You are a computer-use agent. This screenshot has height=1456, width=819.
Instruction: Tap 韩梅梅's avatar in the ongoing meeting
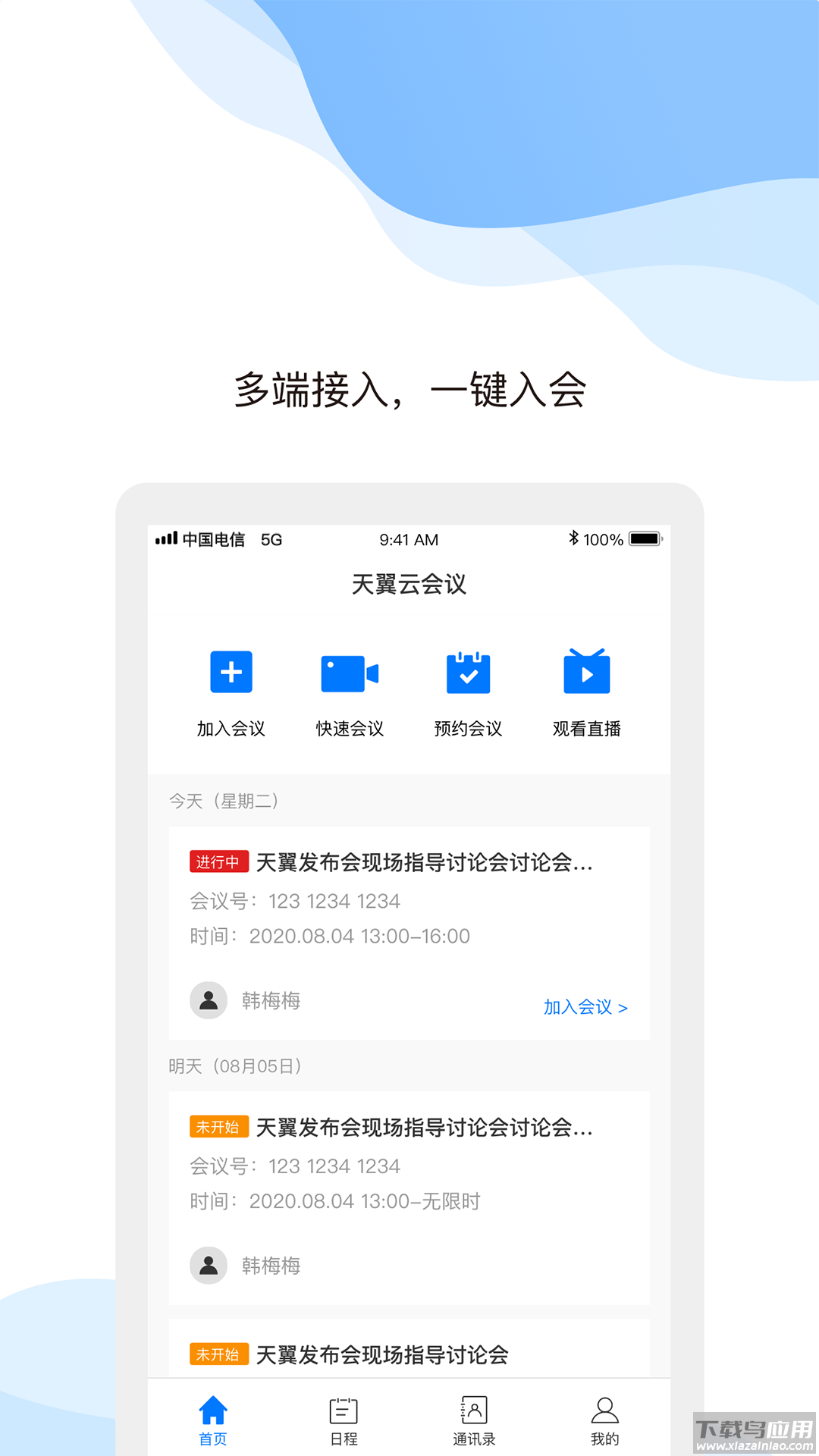[208, 1000]
